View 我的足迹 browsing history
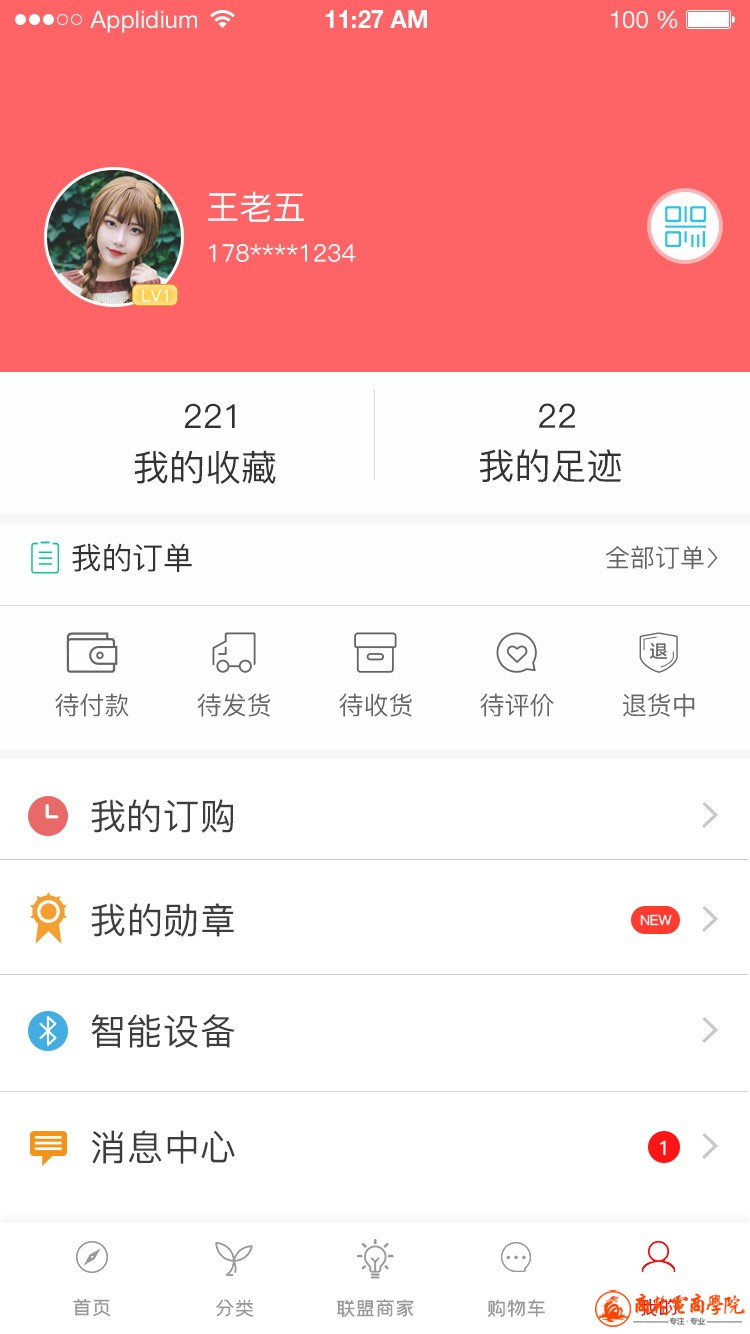The width and height of the screenshot is (750, 1334). (551, 441)
